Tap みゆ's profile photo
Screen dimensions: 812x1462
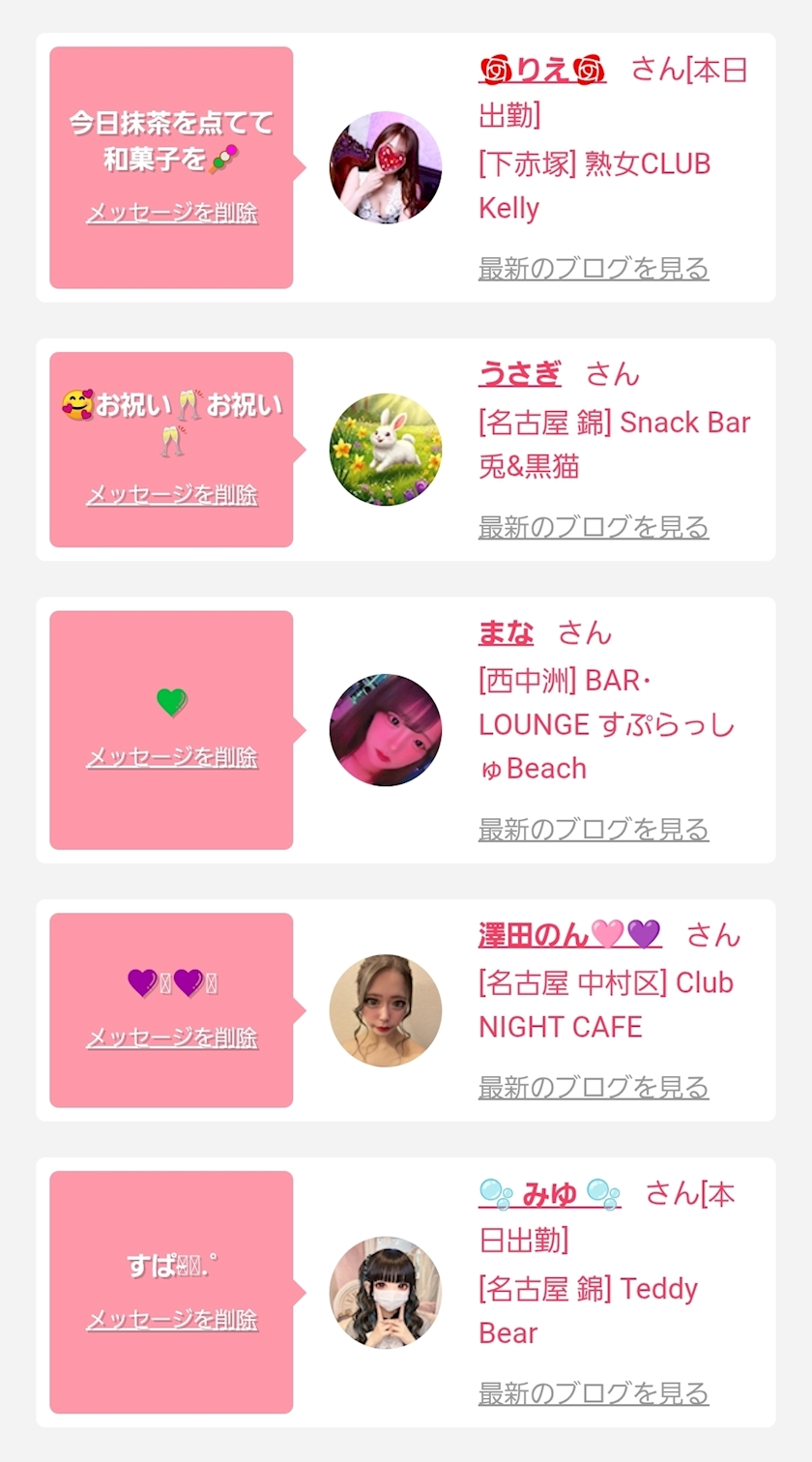click(386, 1293)
